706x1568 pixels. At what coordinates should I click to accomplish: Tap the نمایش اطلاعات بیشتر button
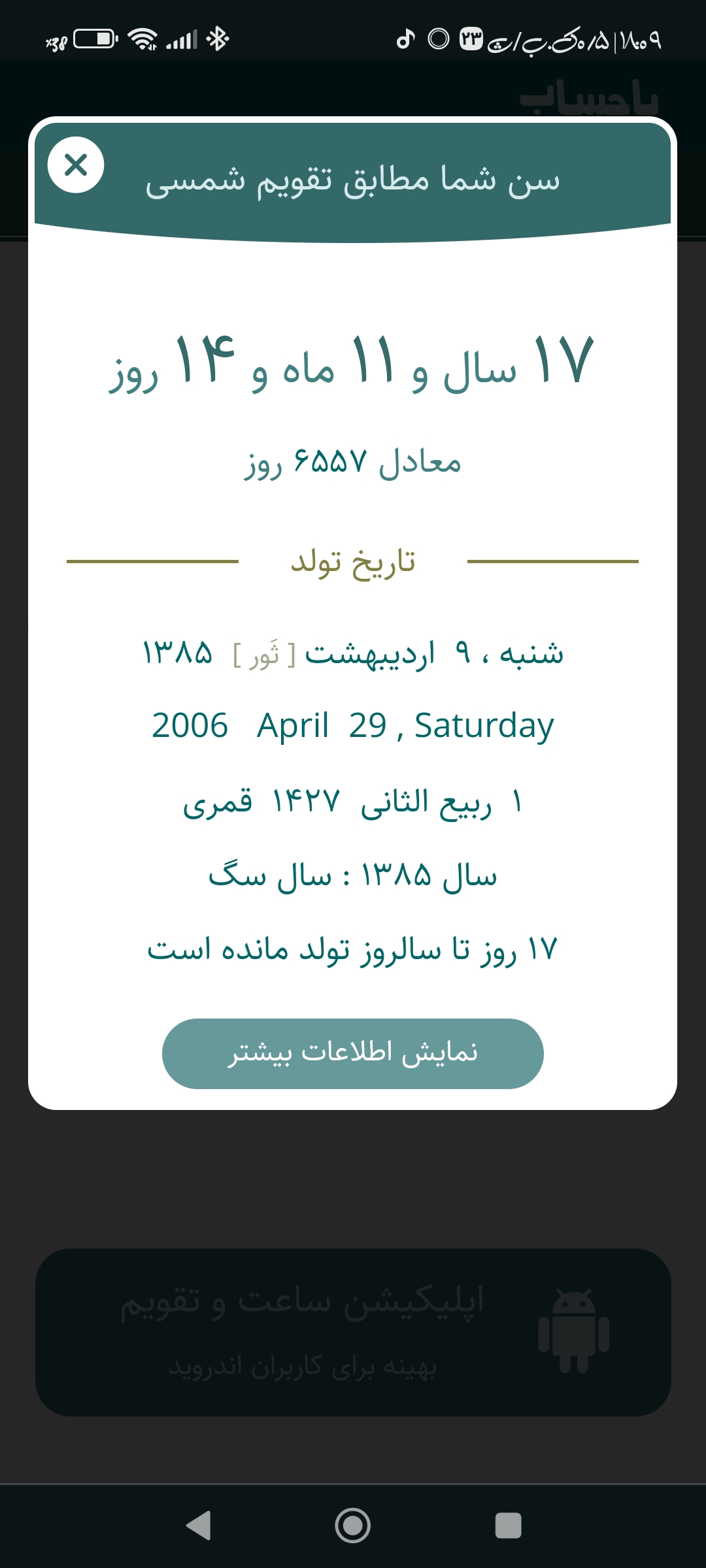[353, 1053]
